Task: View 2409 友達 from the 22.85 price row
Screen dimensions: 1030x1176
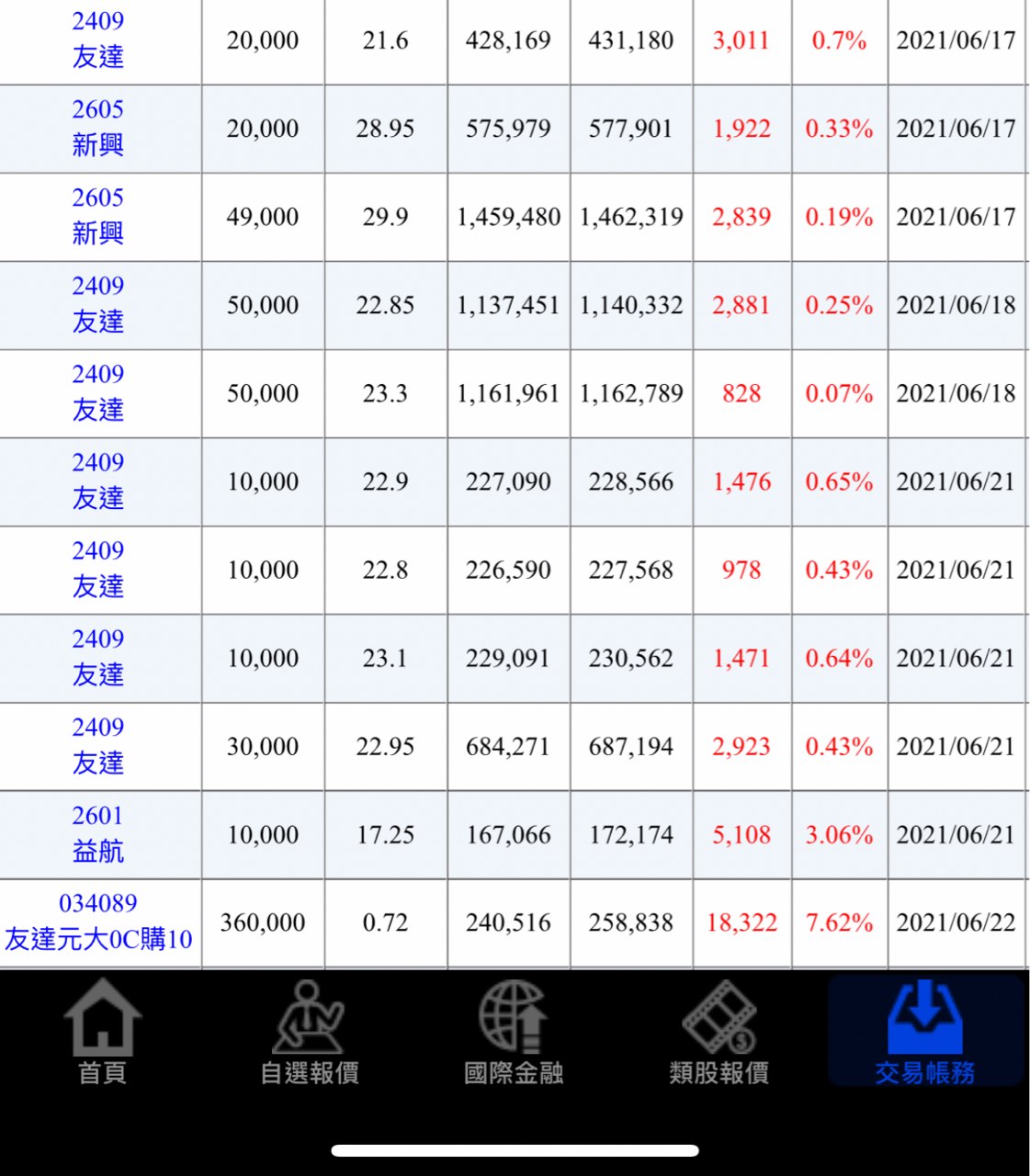Action: pos(98,304)
